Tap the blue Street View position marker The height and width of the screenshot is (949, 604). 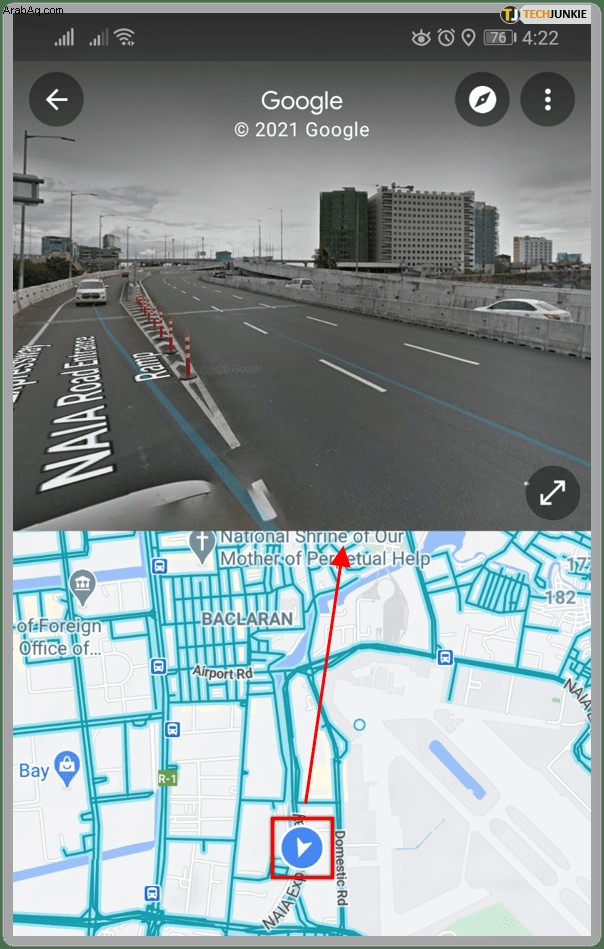pos(302,848)
